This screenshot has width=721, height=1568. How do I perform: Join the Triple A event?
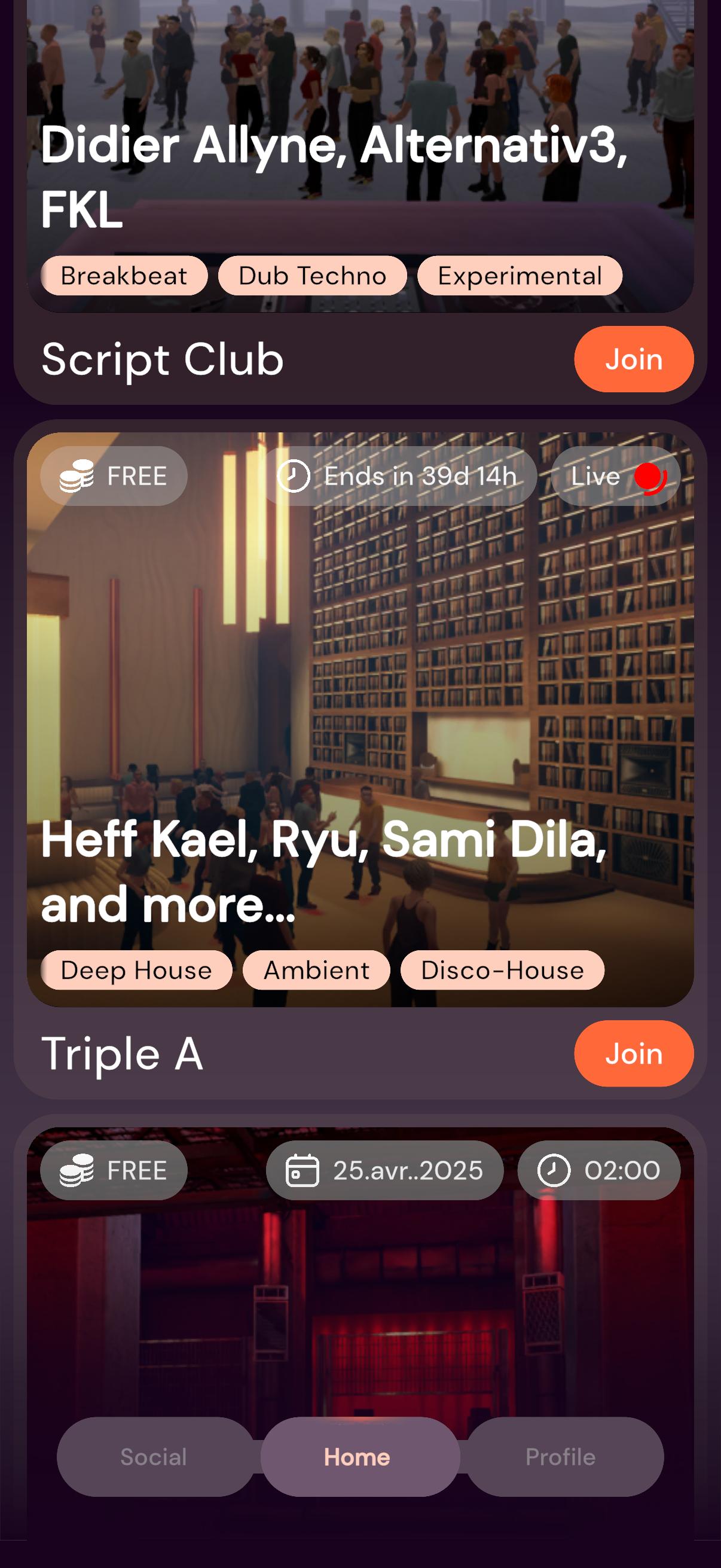633,1054
